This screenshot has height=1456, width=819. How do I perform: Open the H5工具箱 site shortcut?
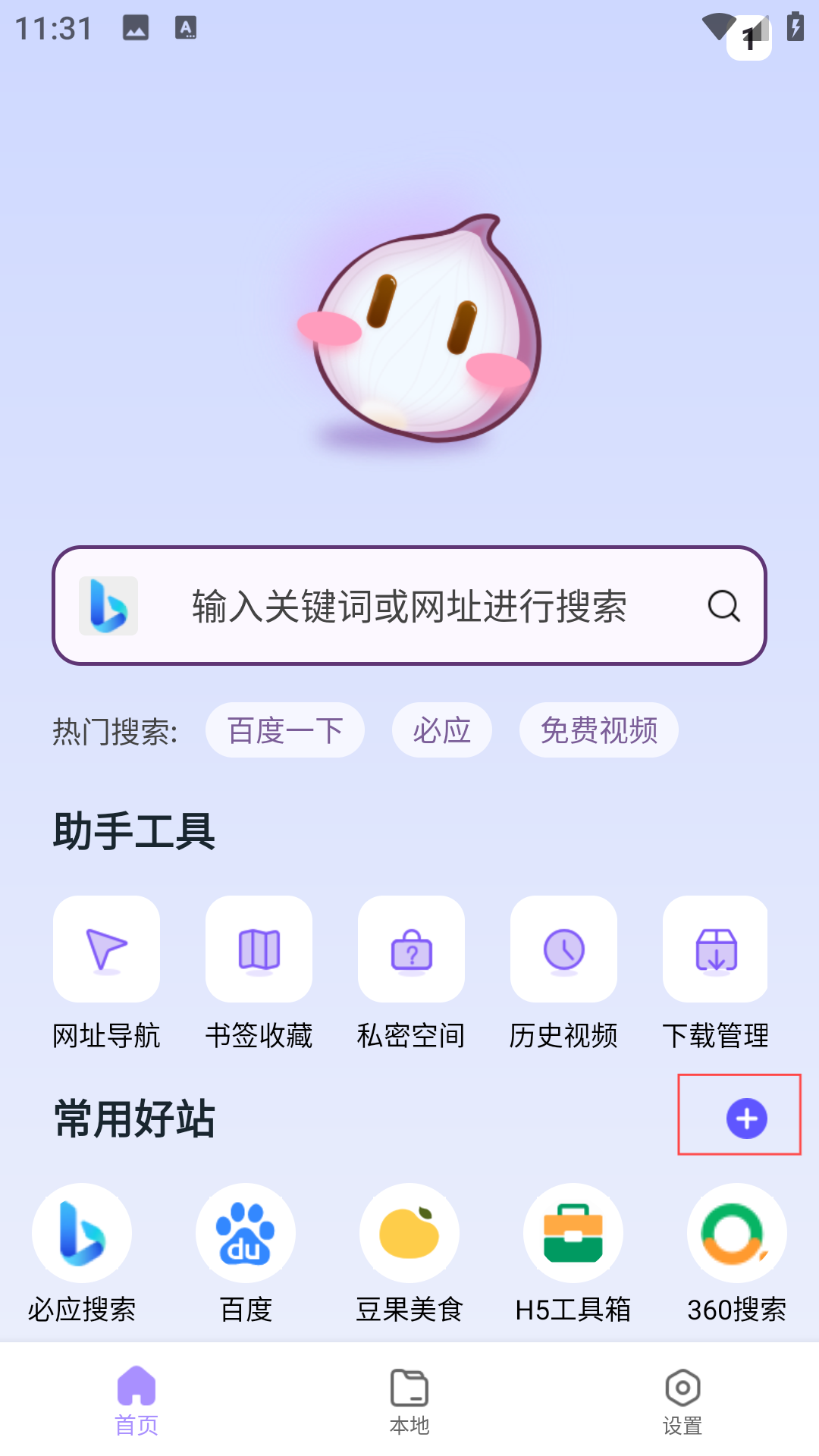[573, 1234]
